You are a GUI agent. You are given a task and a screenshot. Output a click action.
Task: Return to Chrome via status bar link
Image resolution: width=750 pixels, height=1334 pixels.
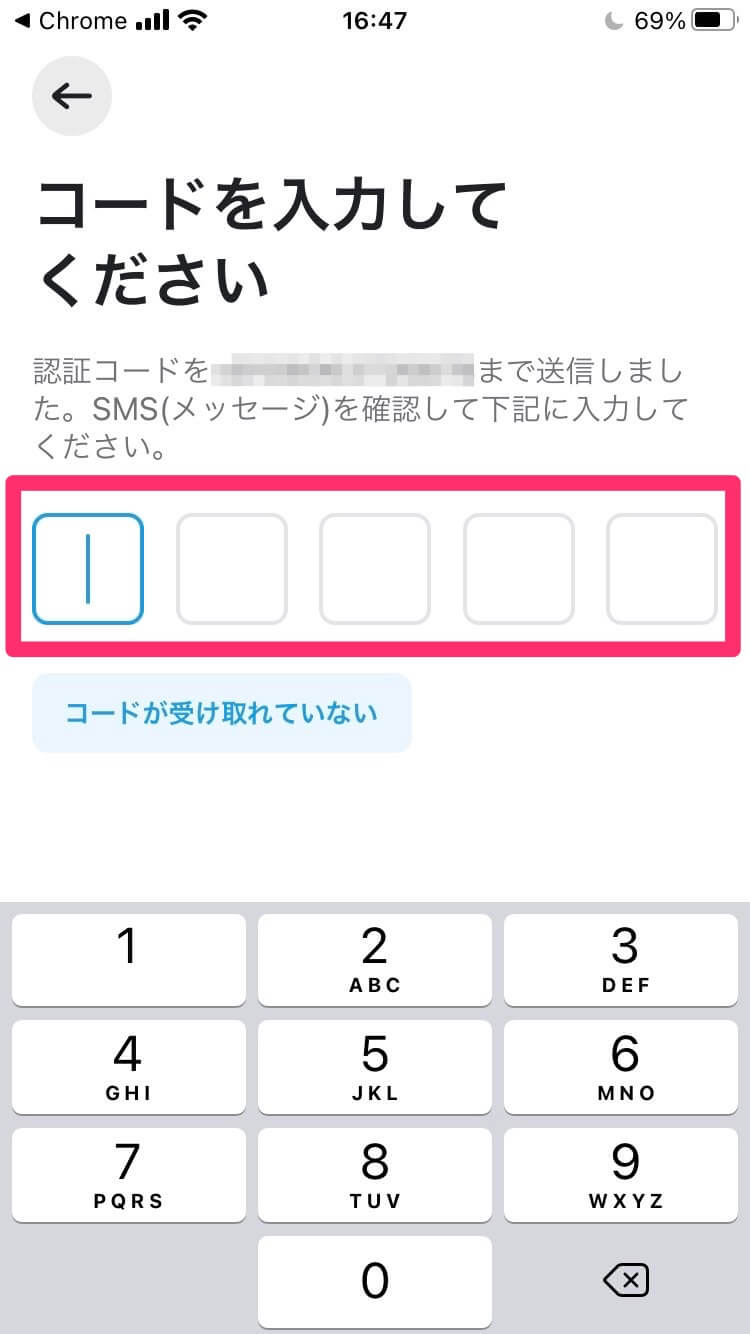coord(70,20)
